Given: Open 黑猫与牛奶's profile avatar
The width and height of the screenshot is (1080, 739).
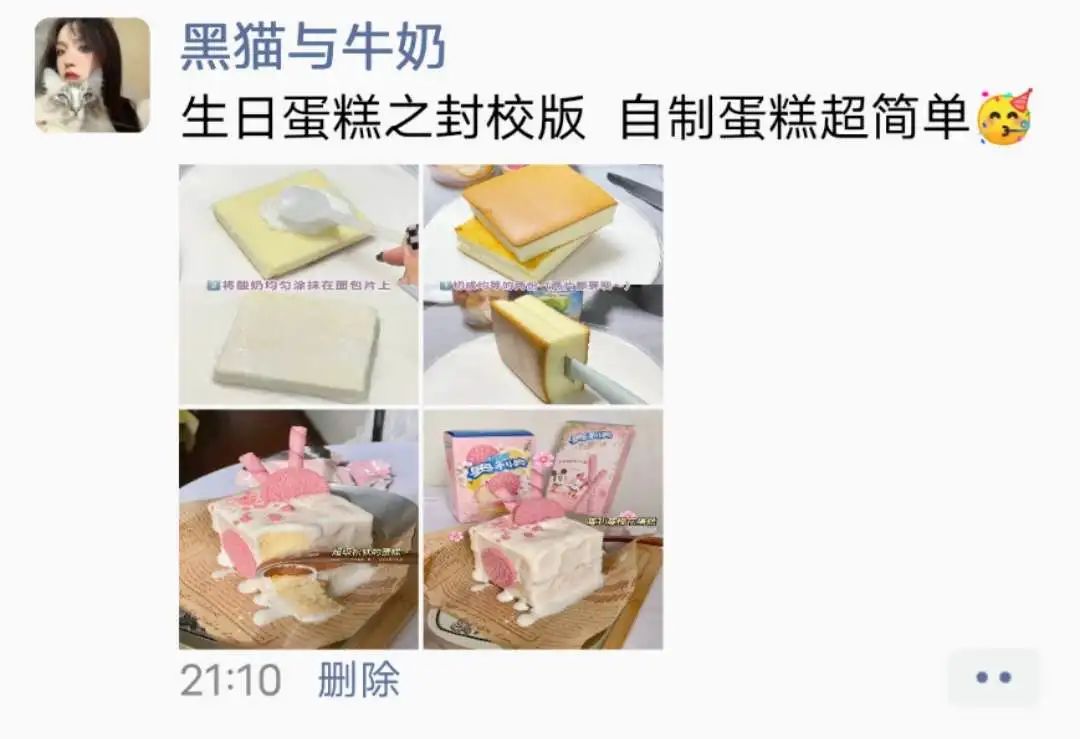Looking at the screenshot, I should coord(92,75).
